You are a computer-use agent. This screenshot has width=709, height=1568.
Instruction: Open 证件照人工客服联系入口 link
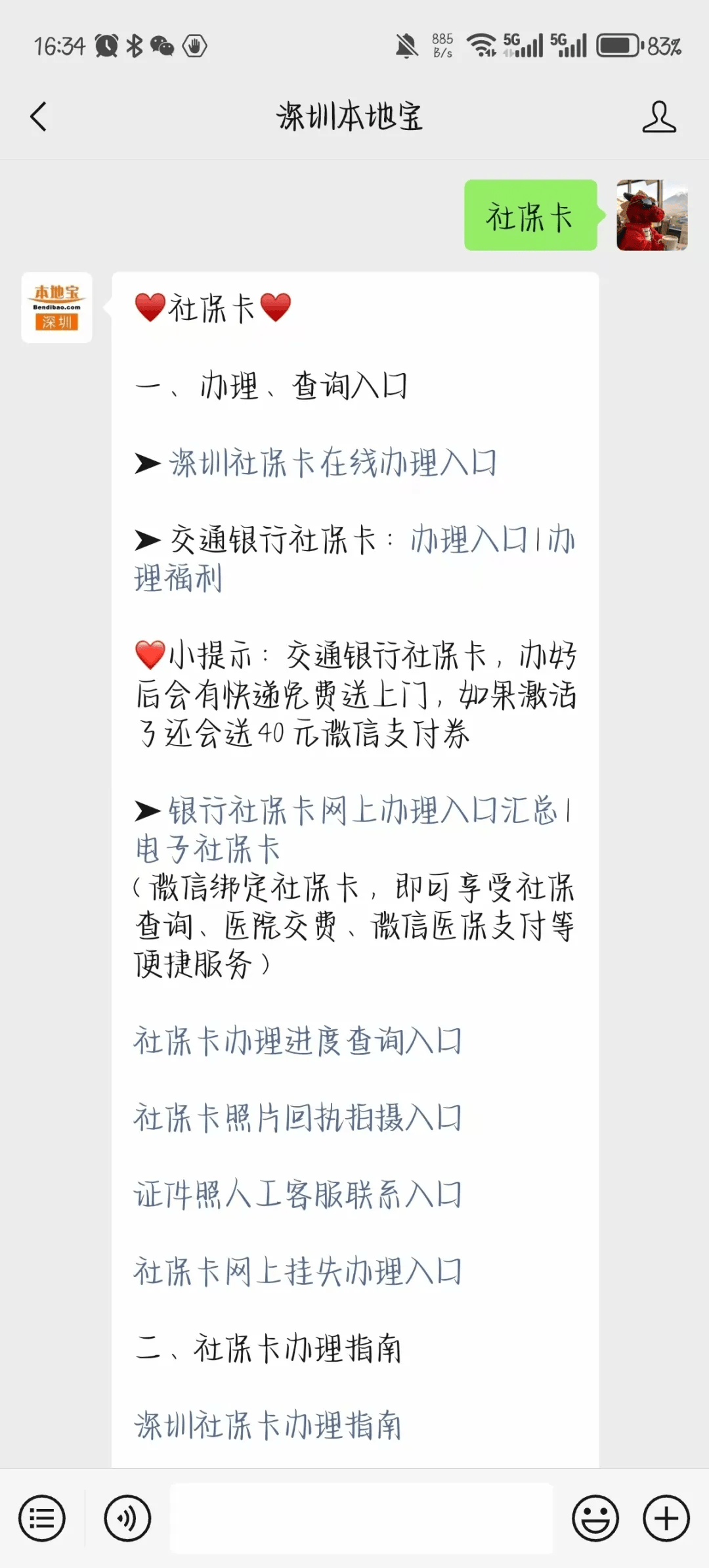click(x=298, y=1195)
